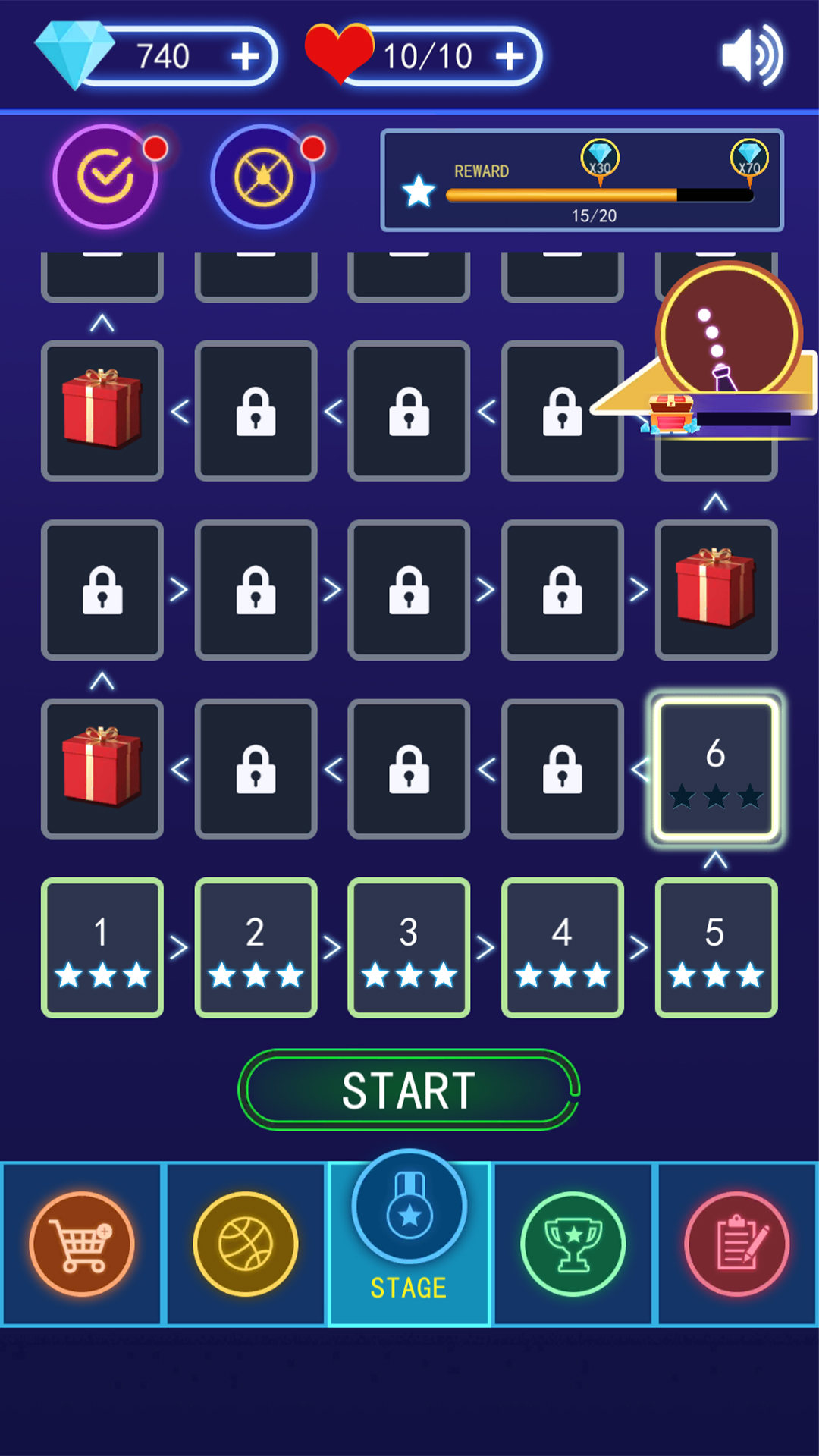Open the trophy leaderboard tab
This screenshot has width=819, height=1456.
tap(573, 1244)
